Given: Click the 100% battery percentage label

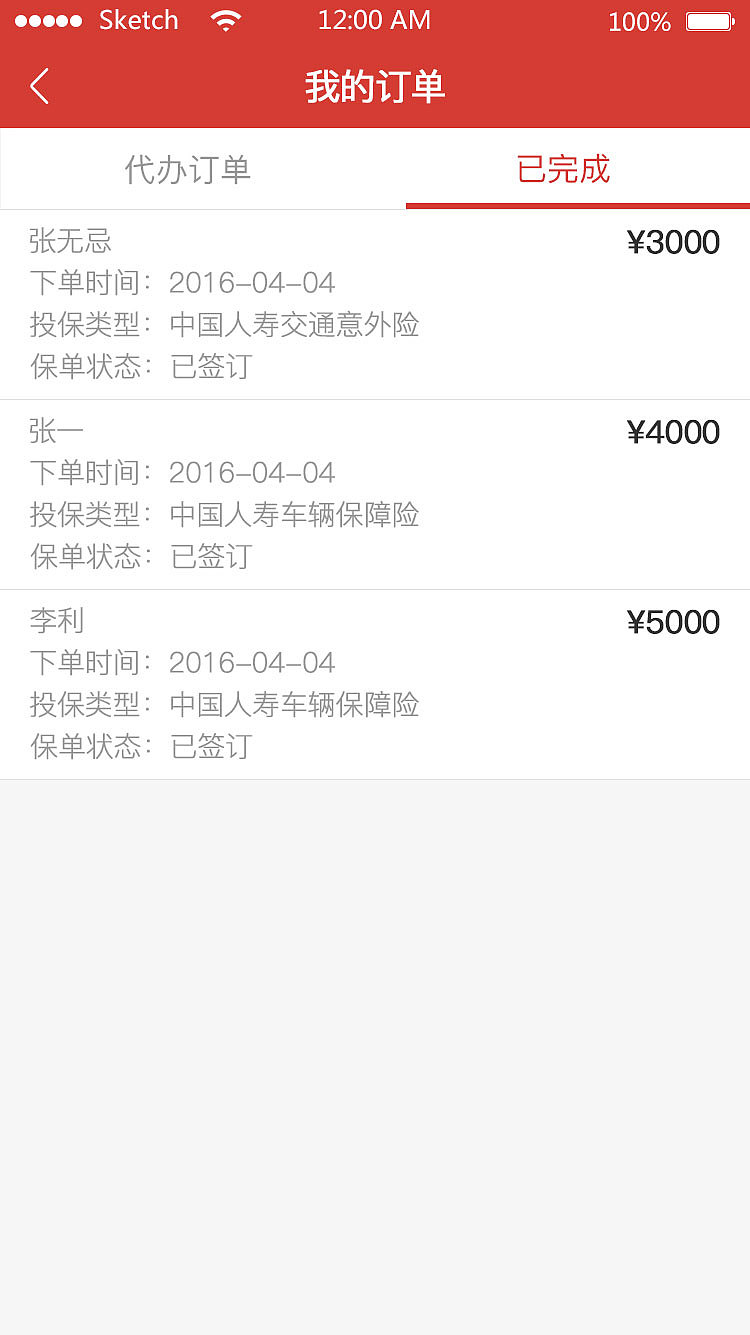Looking at the screenshot, I should [640, 21].
